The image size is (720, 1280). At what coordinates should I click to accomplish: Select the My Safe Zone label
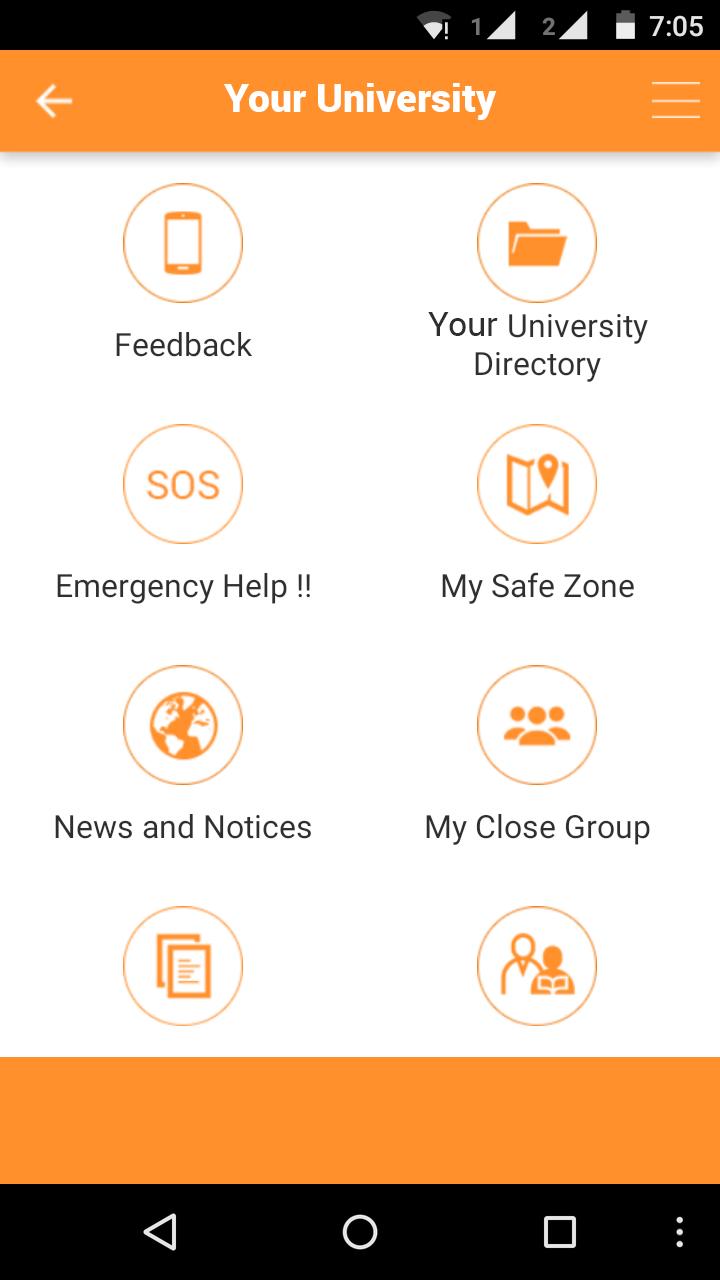pyautogui.click(x=537, y=586)
